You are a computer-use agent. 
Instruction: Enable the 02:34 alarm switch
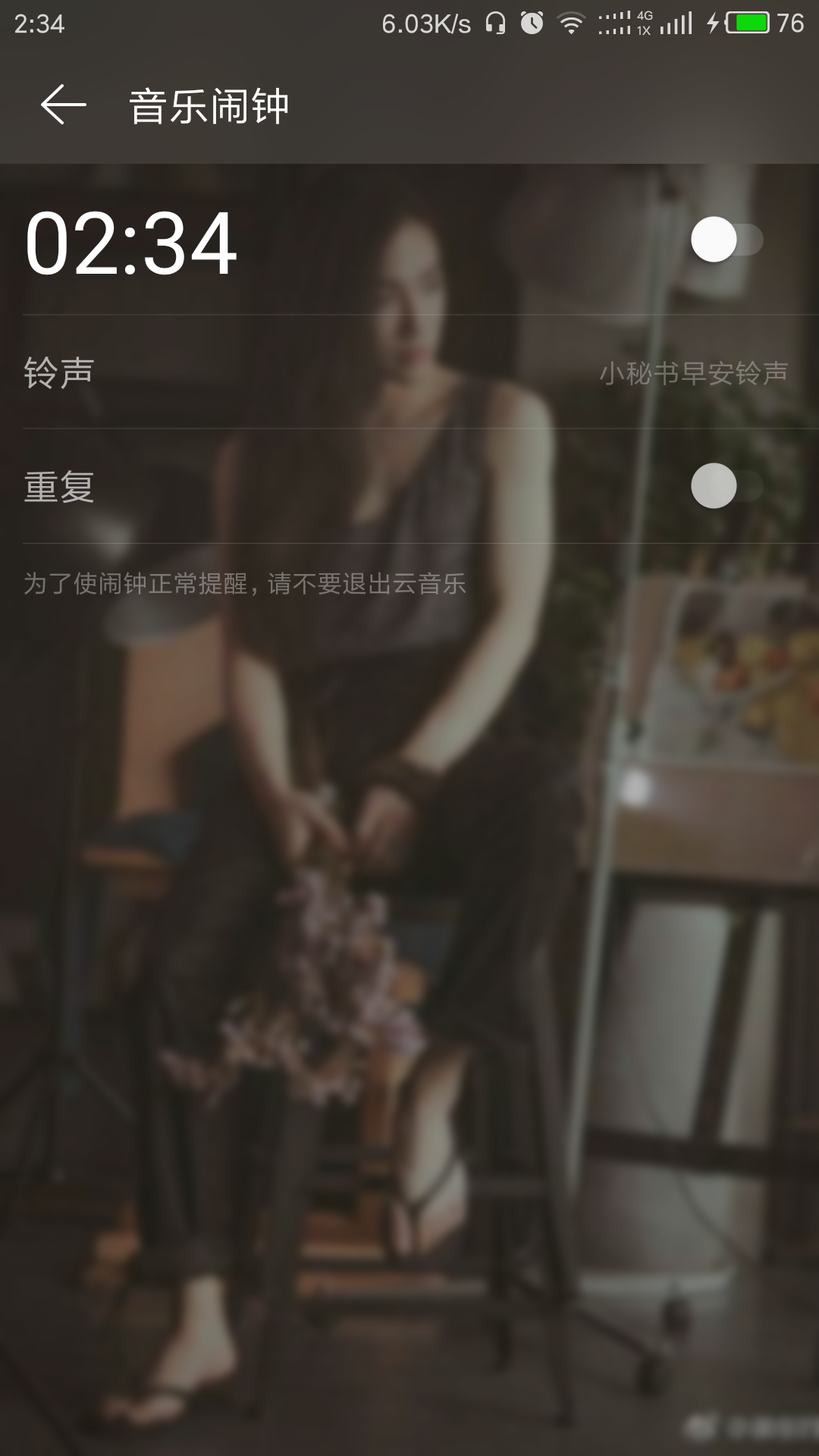(726, 240)
